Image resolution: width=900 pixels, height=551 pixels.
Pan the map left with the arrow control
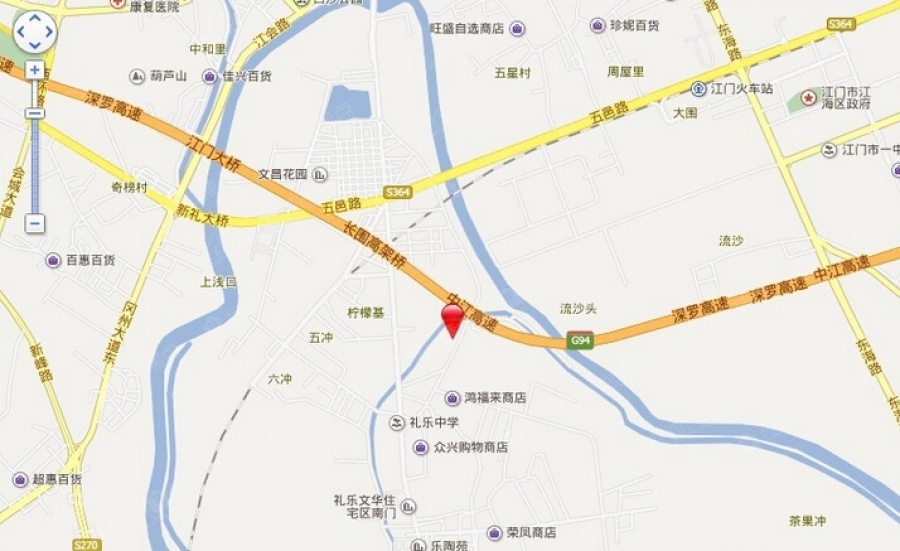coord(22,33)
